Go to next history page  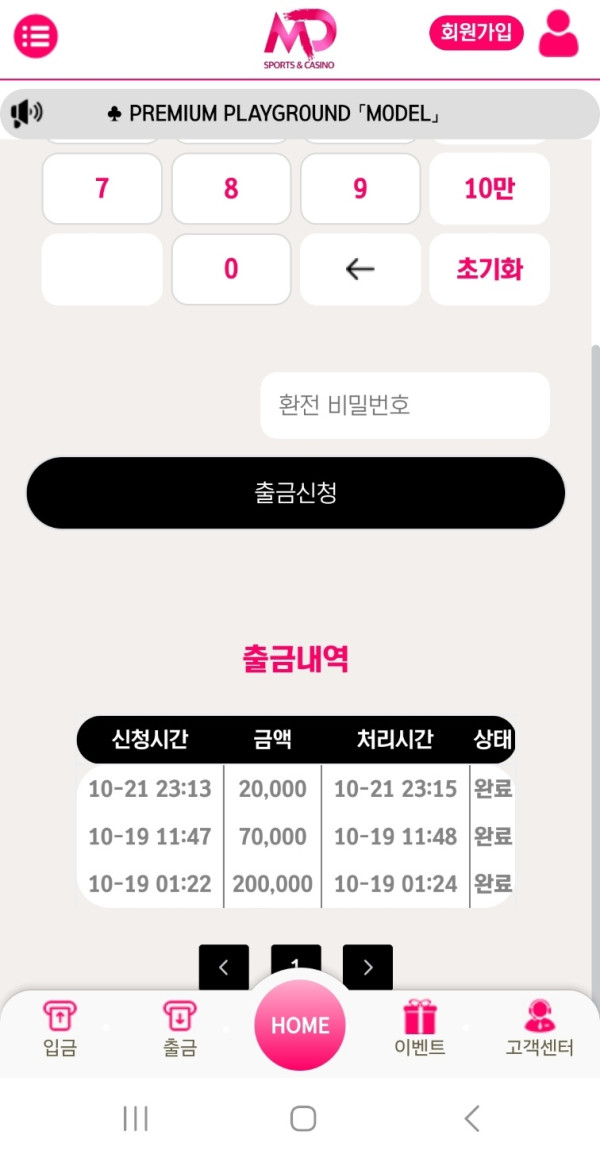click(x=368, y=966)
